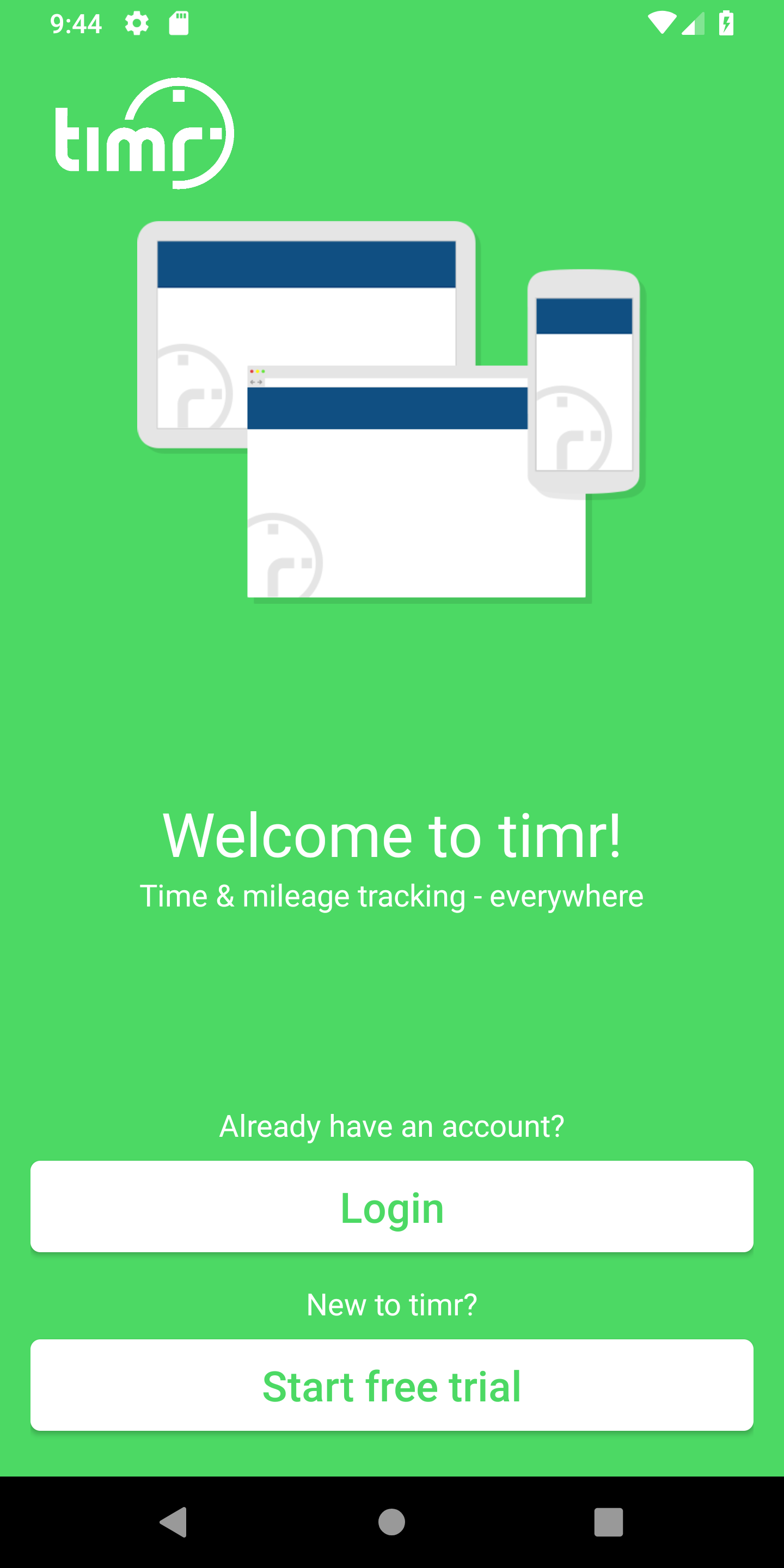Start the free trial
This screenshot has height=1568, width=784.
point(392,1385)
